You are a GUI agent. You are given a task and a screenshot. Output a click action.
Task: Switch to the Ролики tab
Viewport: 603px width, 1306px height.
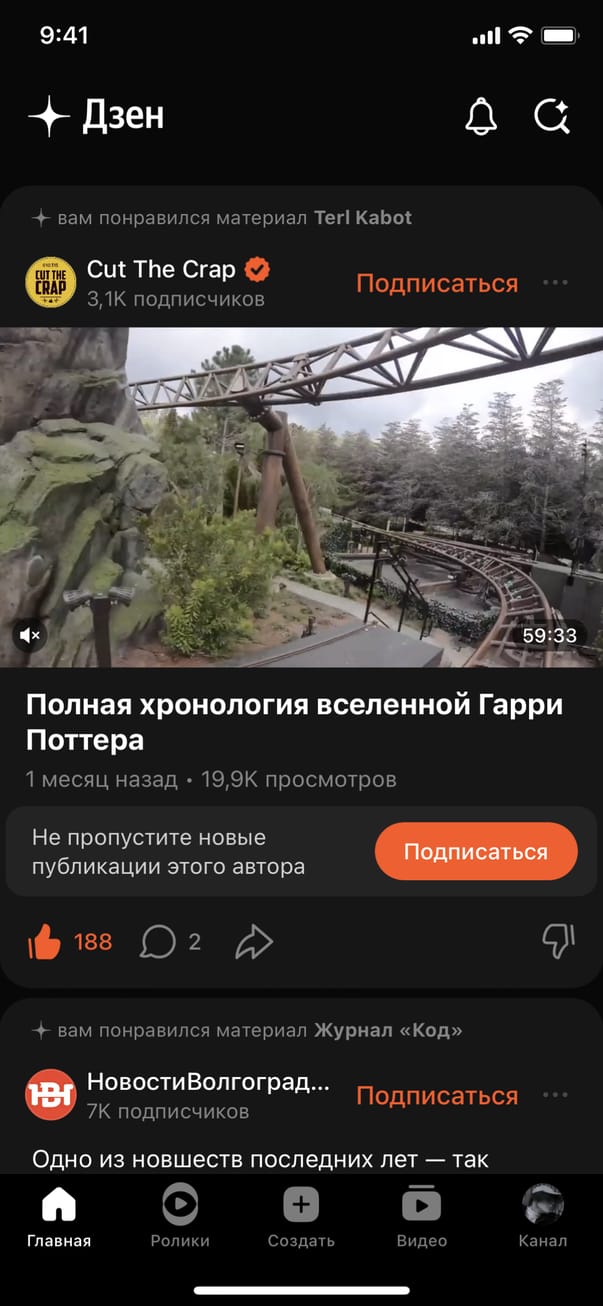coord(180,1217)
